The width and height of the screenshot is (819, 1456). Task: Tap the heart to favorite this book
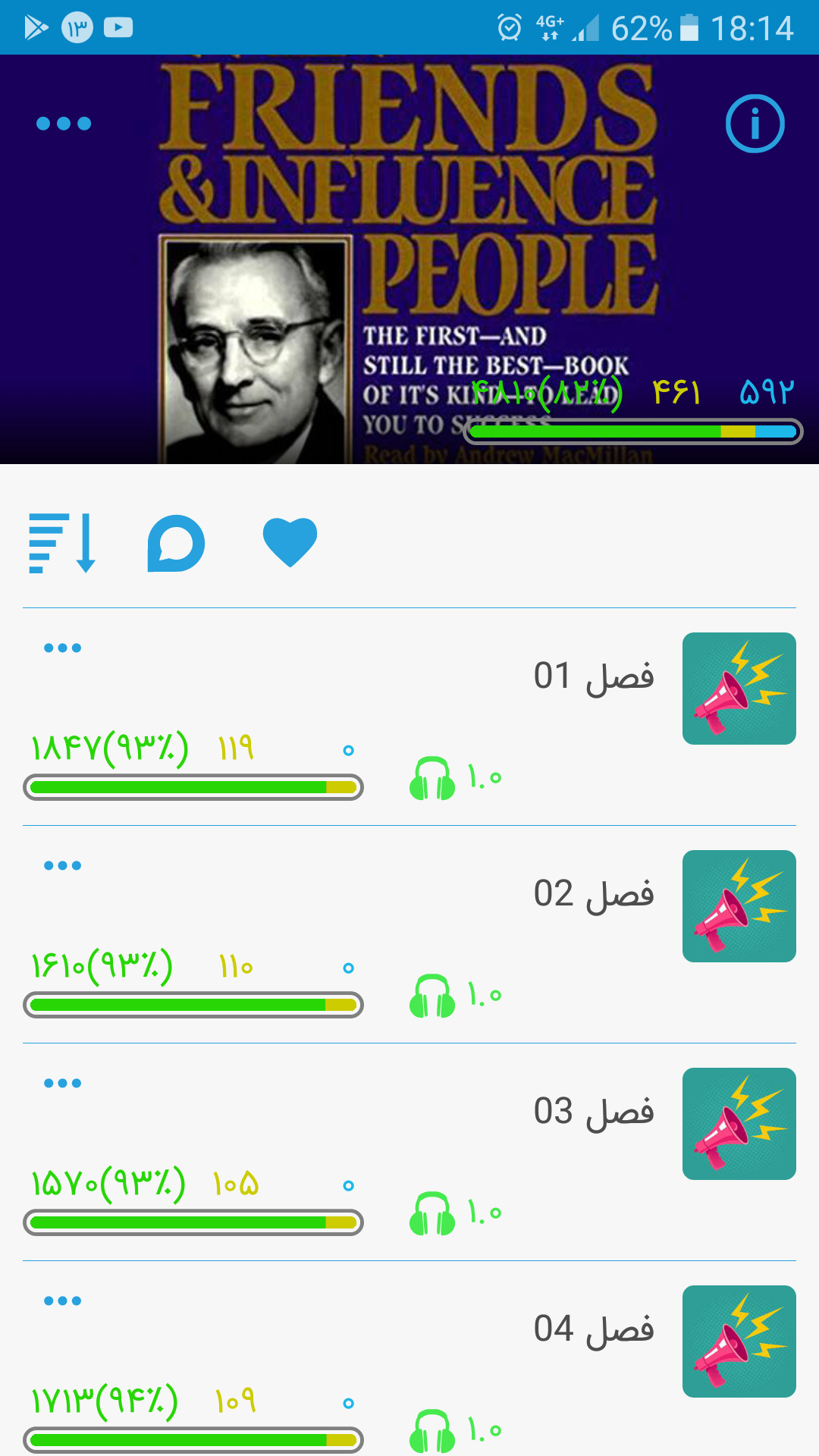coord(290,541)
